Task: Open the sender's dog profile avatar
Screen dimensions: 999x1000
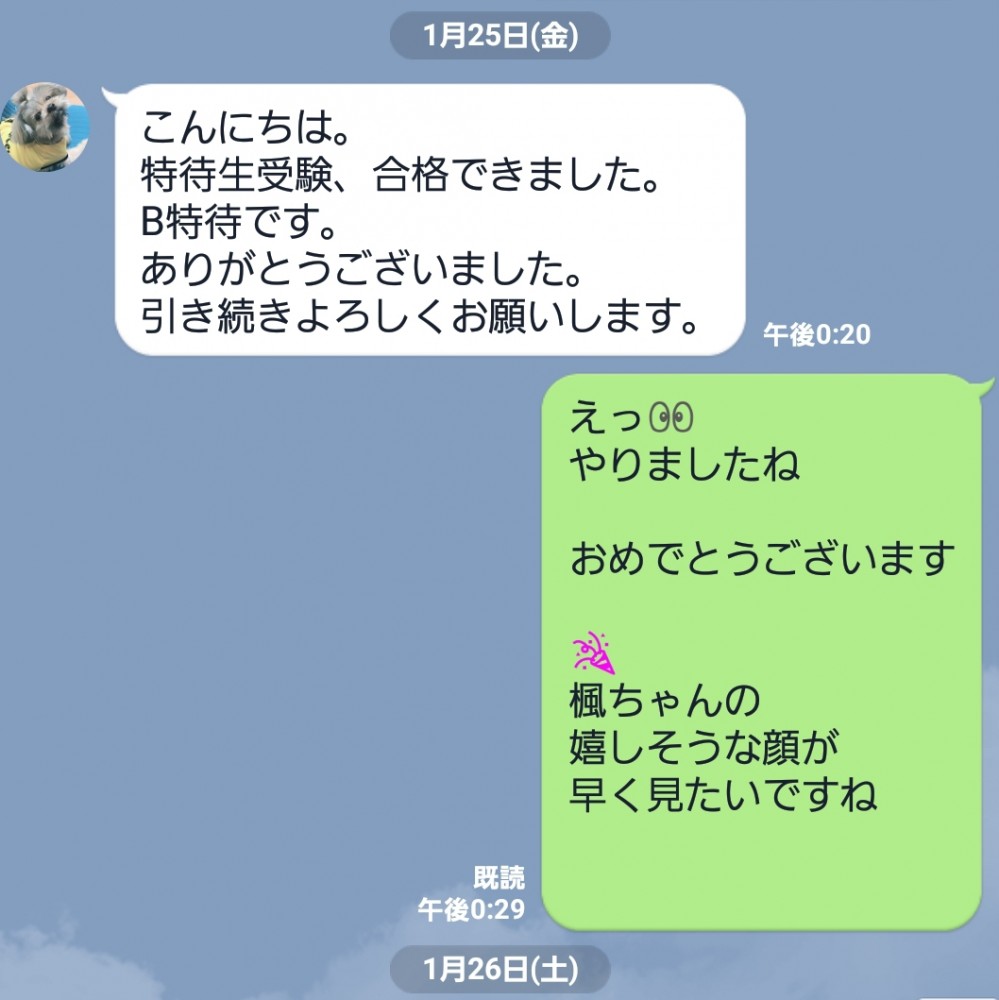Action: pyautogui.click(x=45, y=127)
